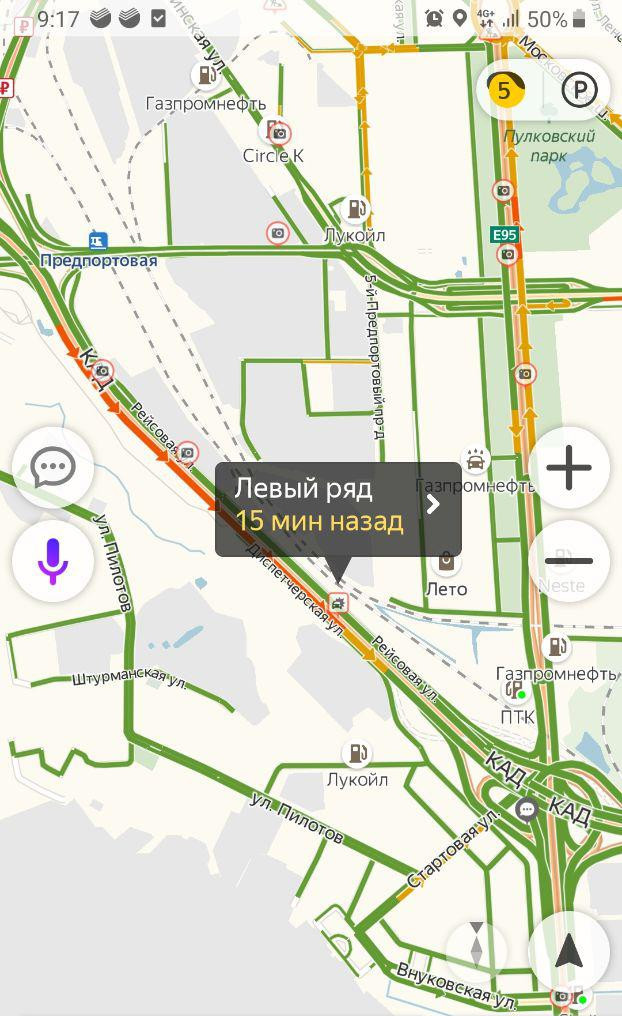Center map on my location arrow
622x1016 pixels.
(x=569, y=951)
